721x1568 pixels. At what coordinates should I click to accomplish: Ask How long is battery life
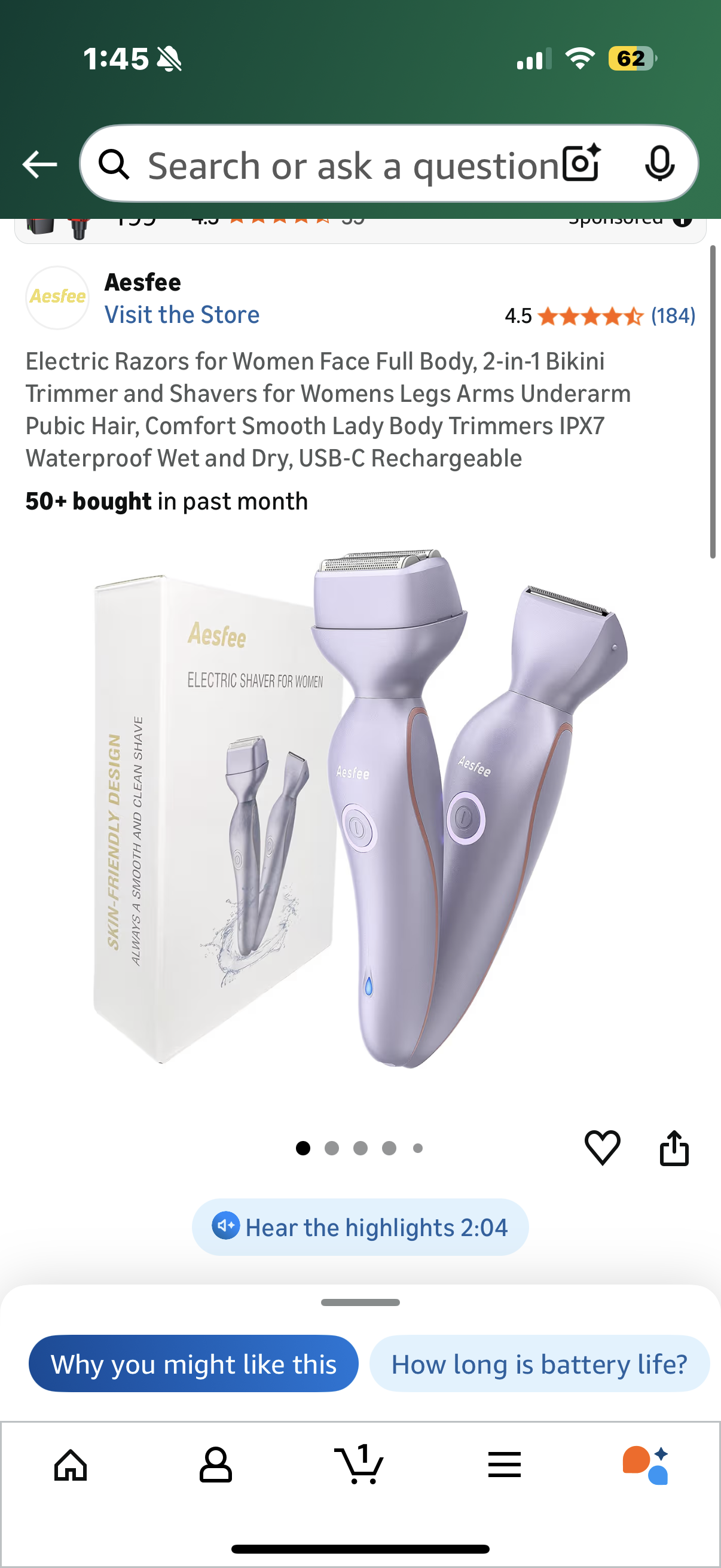[539, 1364]
